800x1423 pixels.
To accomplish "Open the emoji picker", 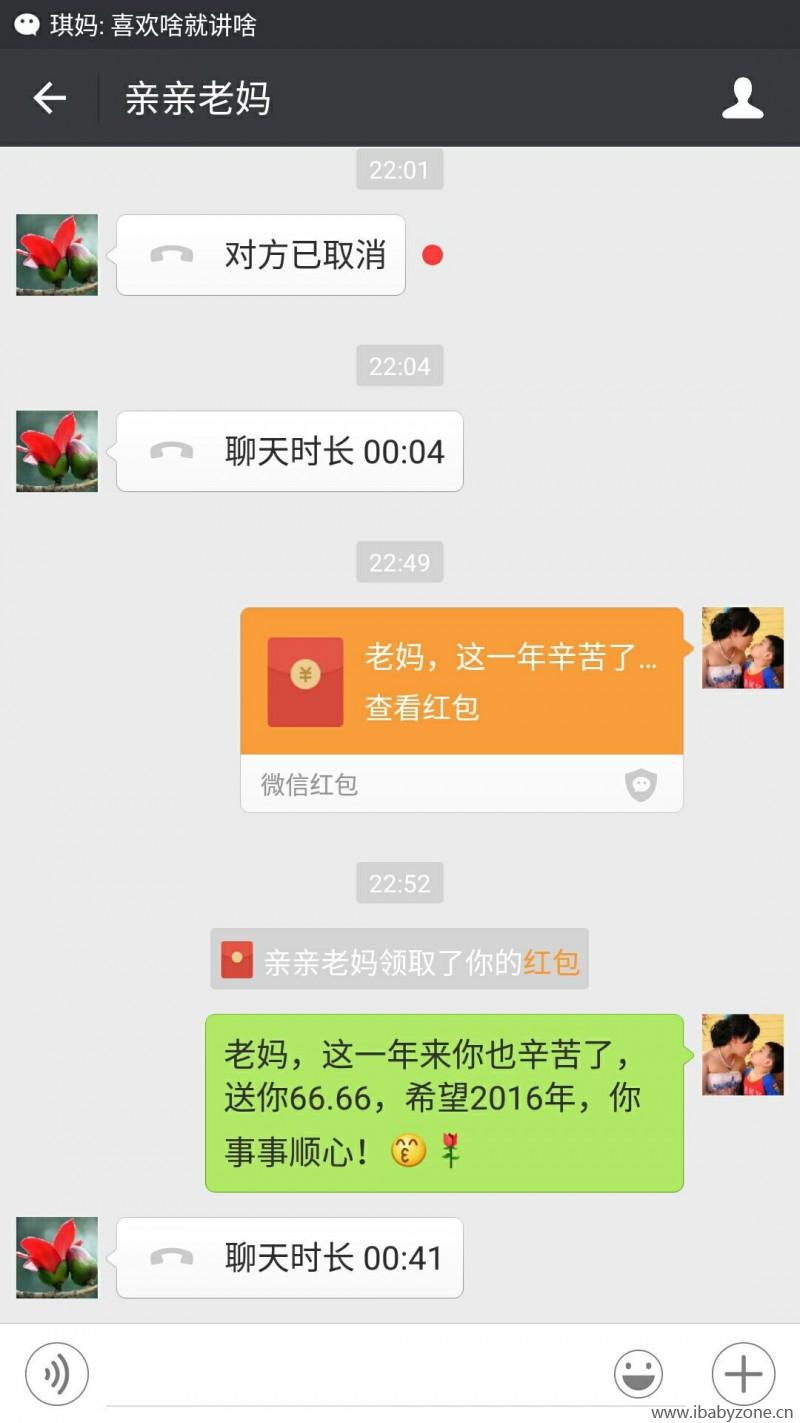I will 638,1374.
